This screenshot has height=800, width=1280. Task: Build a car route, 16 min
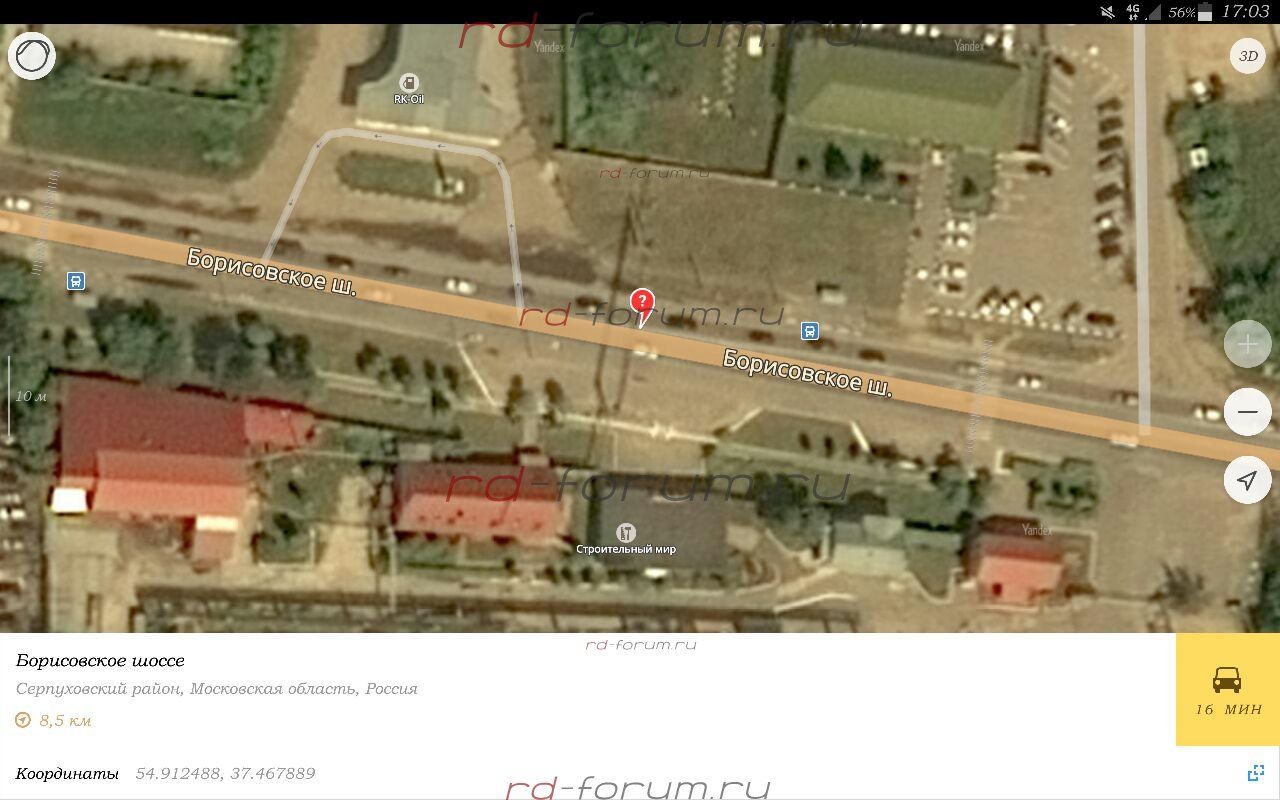tap(1227, 689)
